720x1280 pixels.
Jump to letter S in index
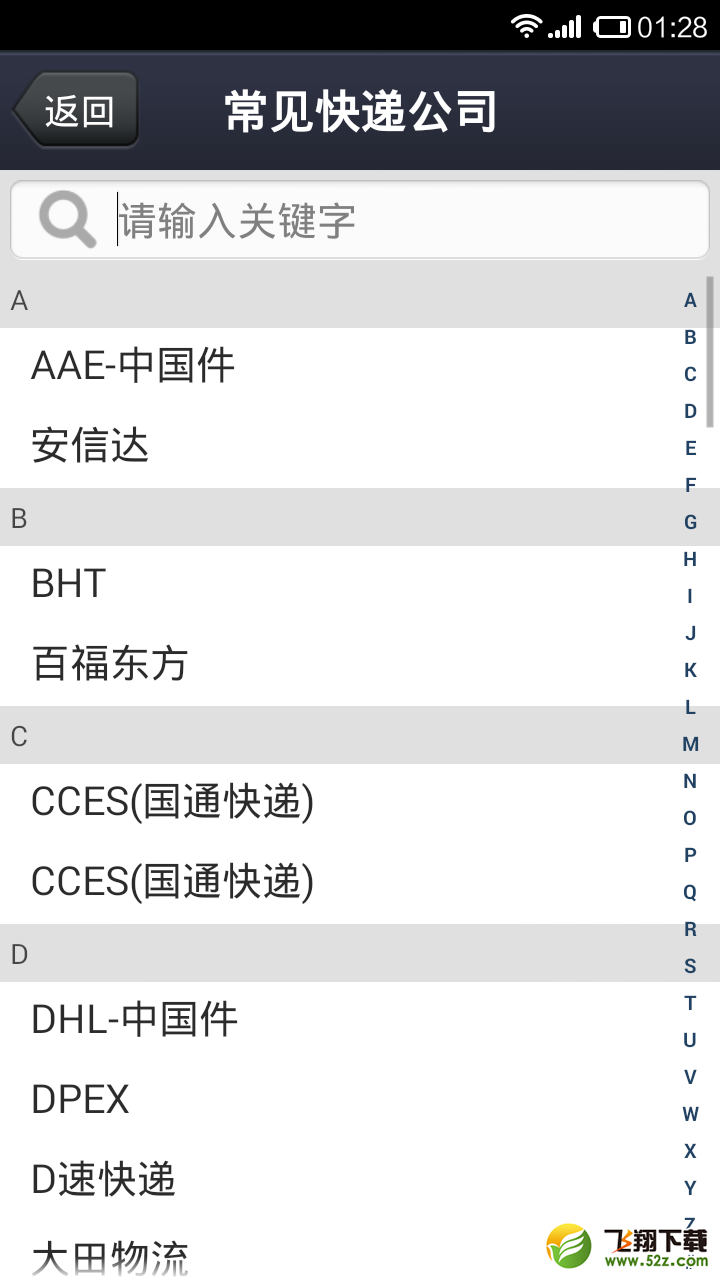coord(690,966)
